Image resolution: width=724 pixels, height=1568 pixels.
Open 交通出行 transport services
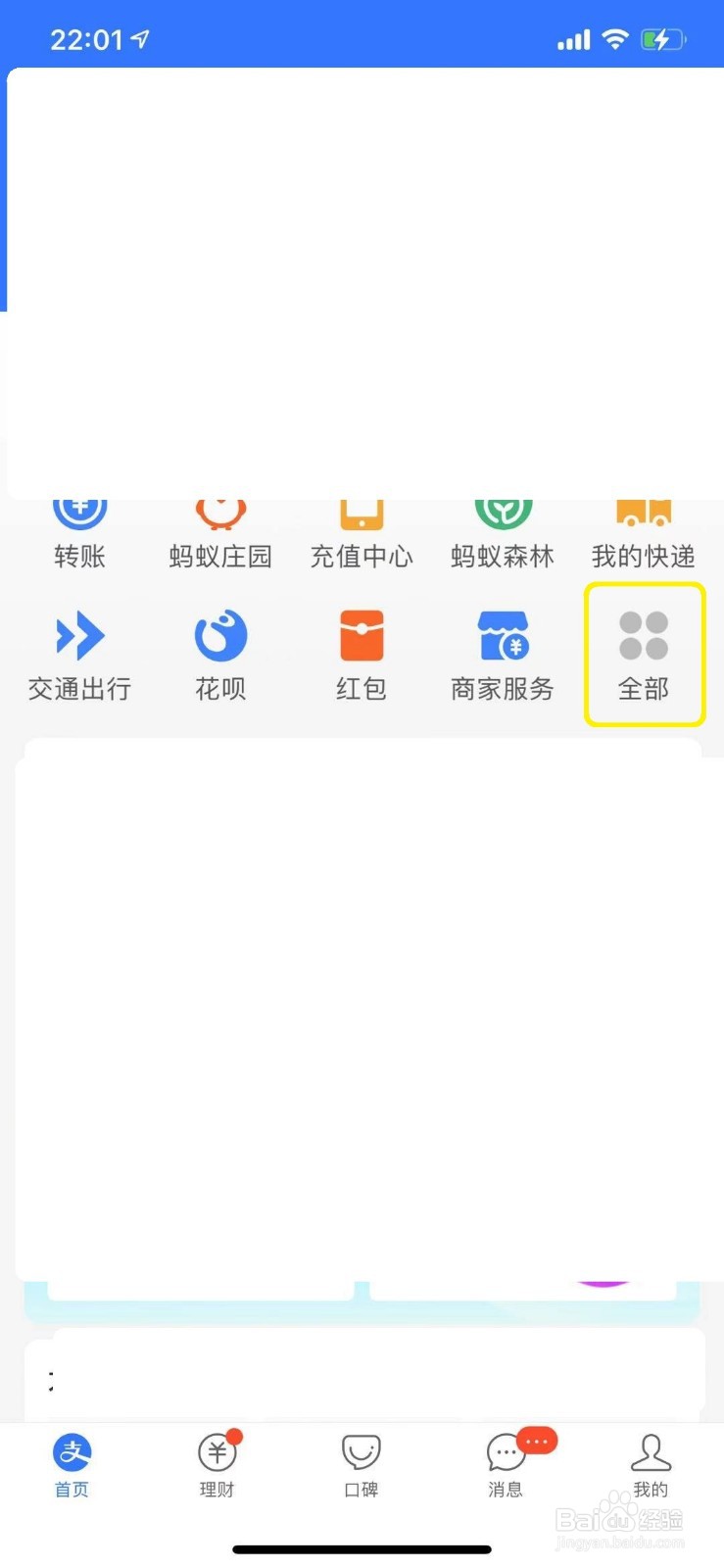click(x=79, y=655)
